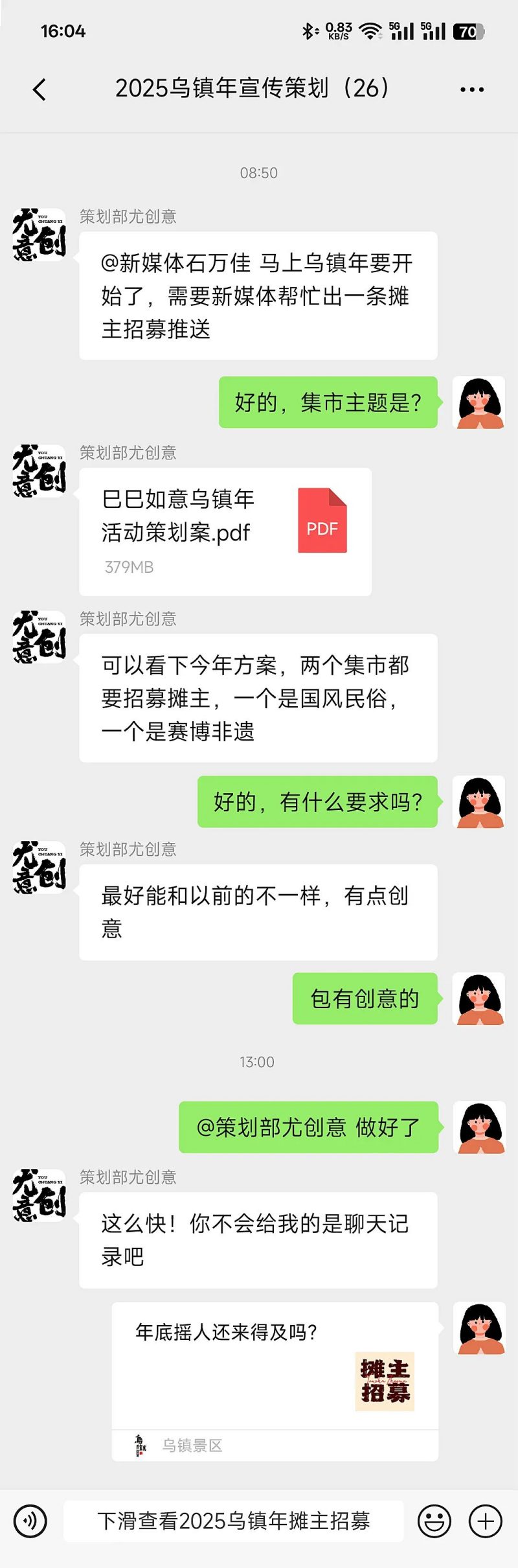The height and width of the screenshot is (1568, 518).
Task: Open own avatar next to 包有创意的
Action: click(x=478, y=998)
